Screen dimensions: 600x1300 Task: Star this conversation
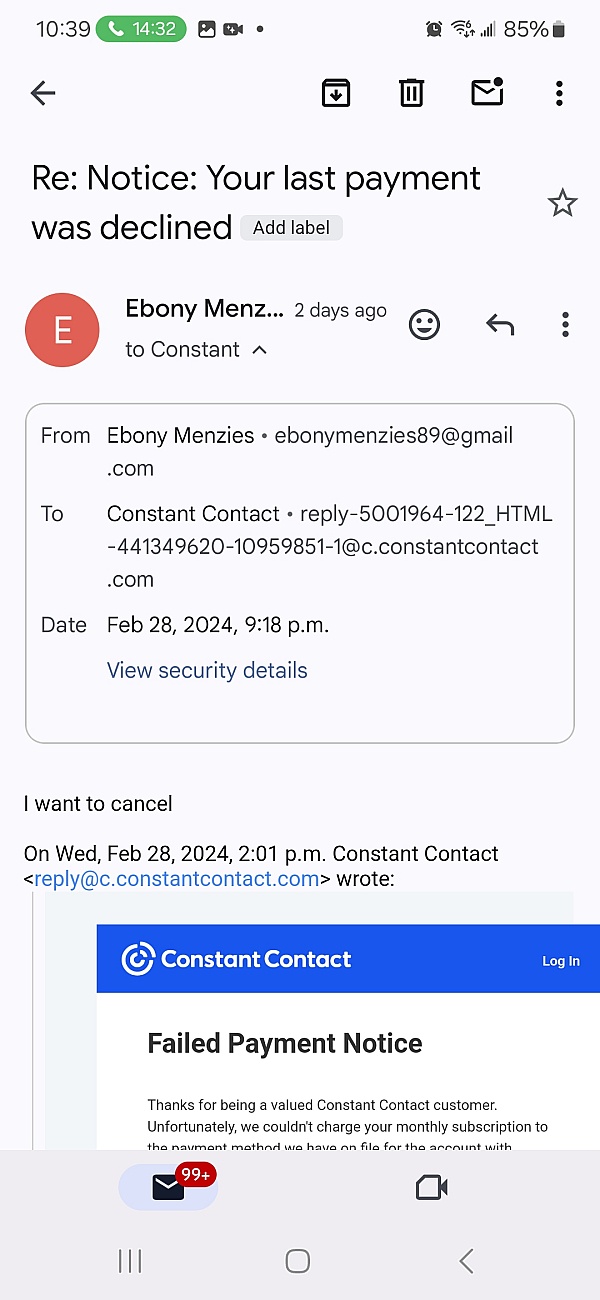(x=563, y=204)
